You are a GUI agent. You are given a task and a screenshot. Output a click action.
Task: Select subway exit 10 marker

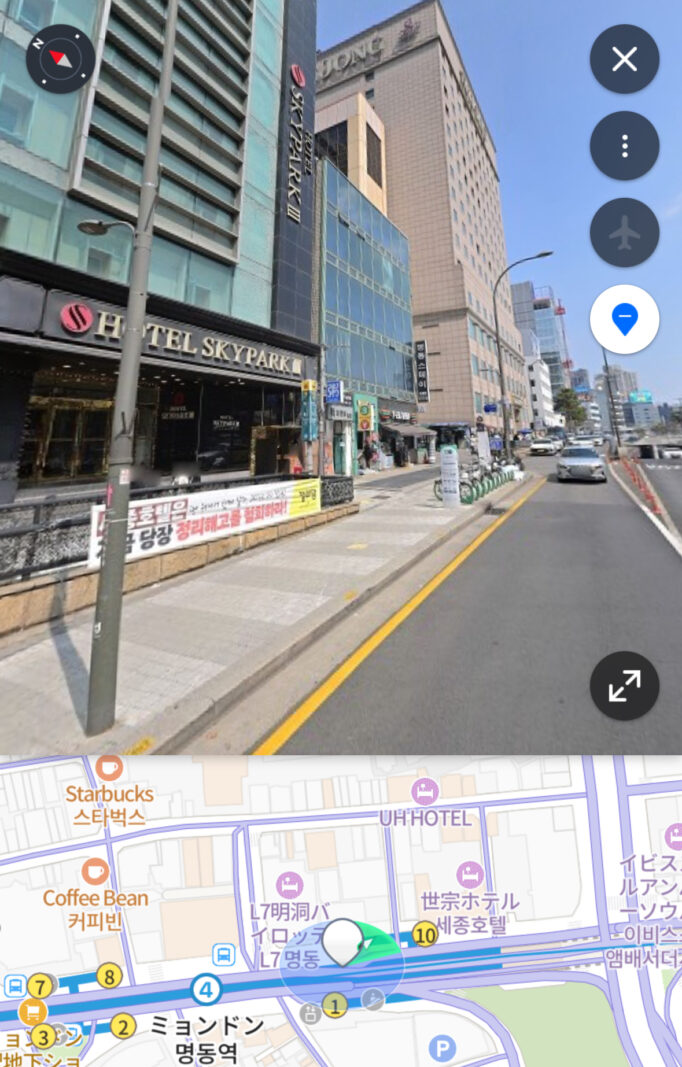tap(425, 934)
